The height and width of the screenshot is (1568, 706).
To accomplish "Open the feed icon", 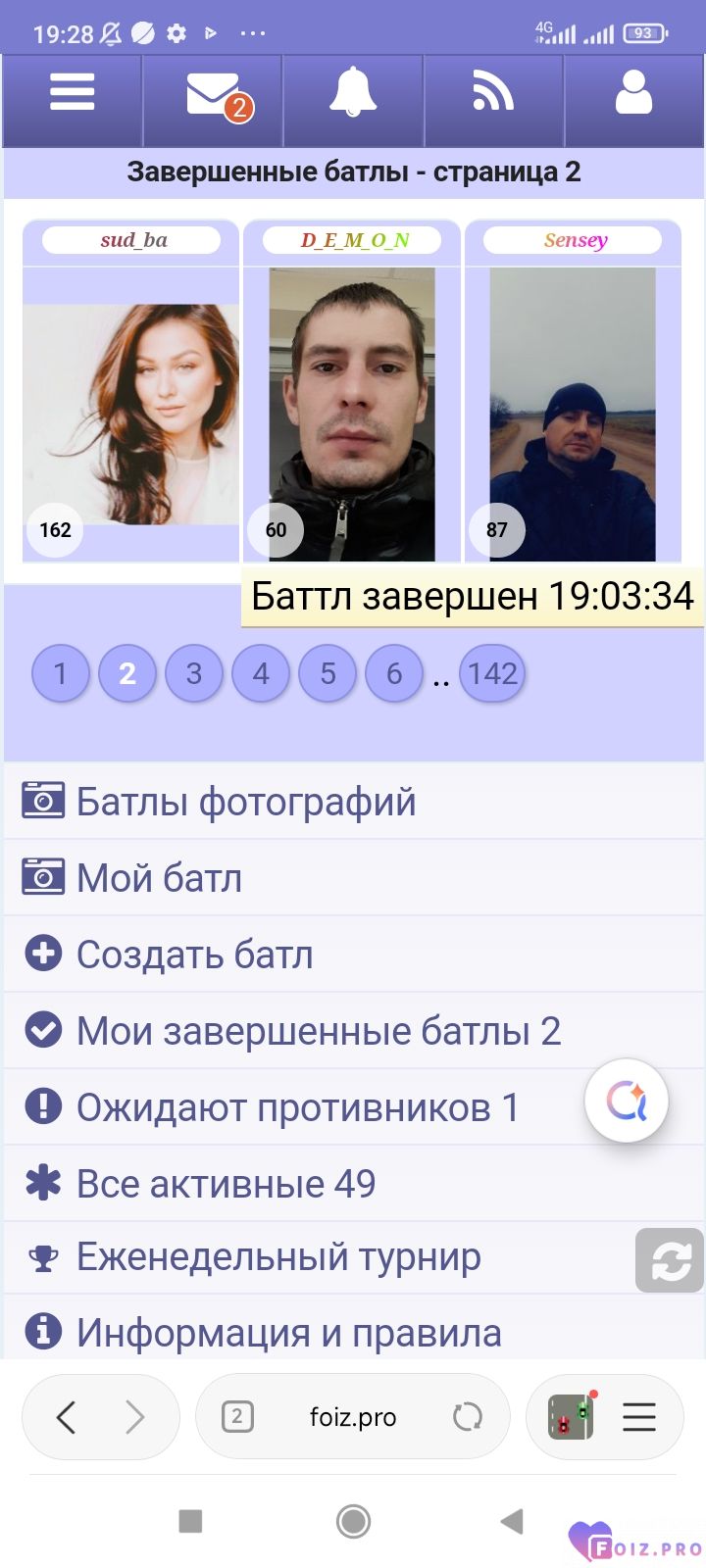I will pos(493,95).
